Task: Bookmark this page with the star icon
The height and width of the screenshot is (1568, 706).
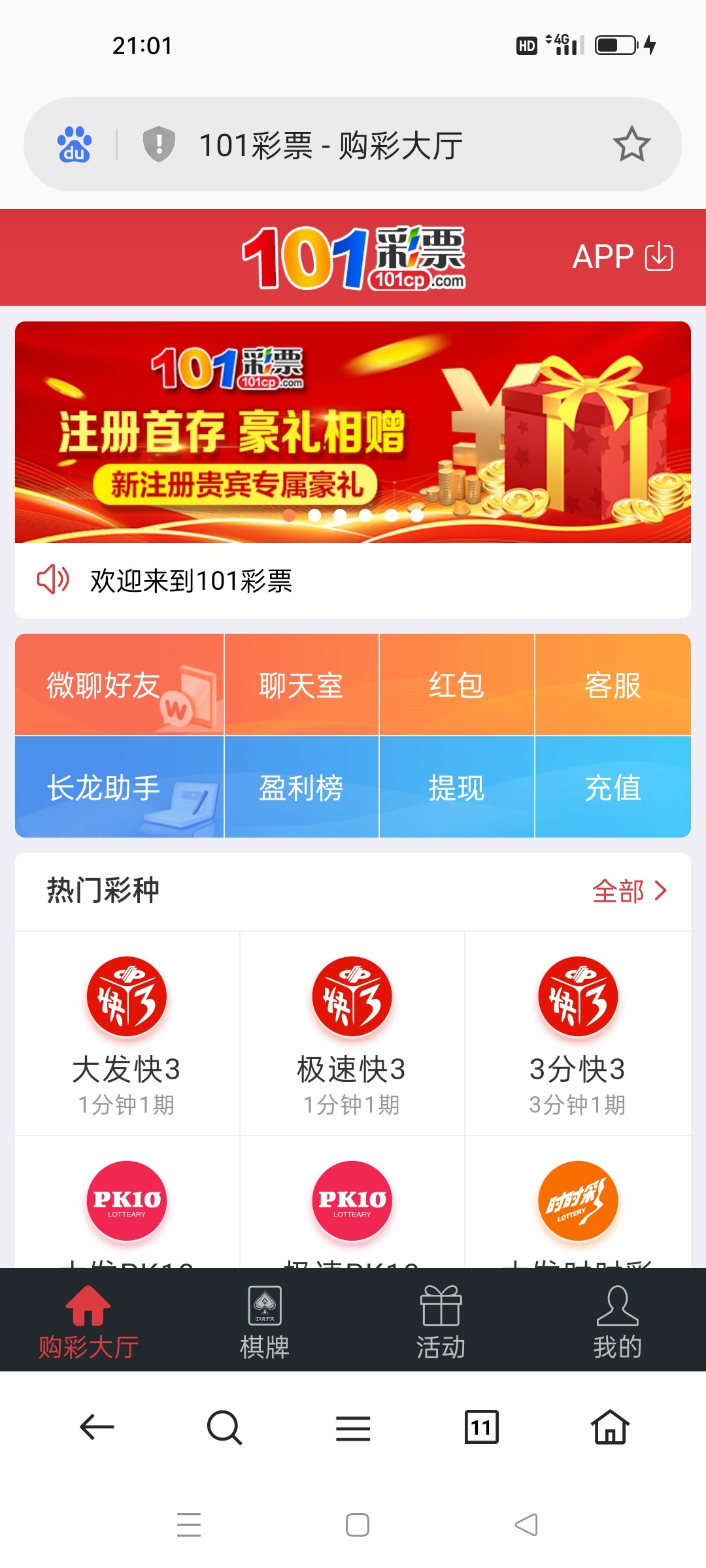Action: (631, 144)
